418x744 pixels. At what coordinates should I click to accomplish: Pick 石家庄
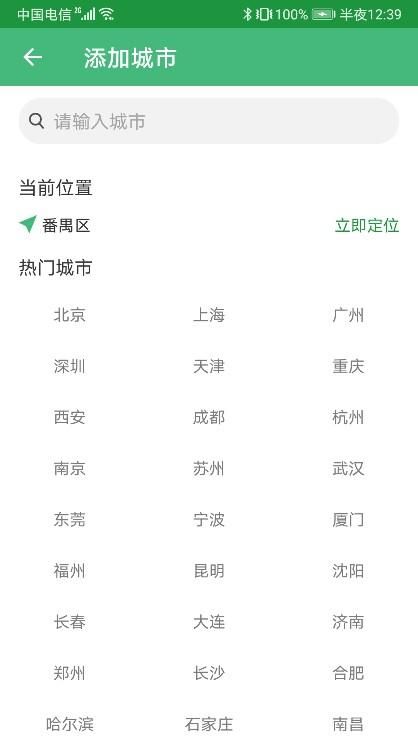209,724
